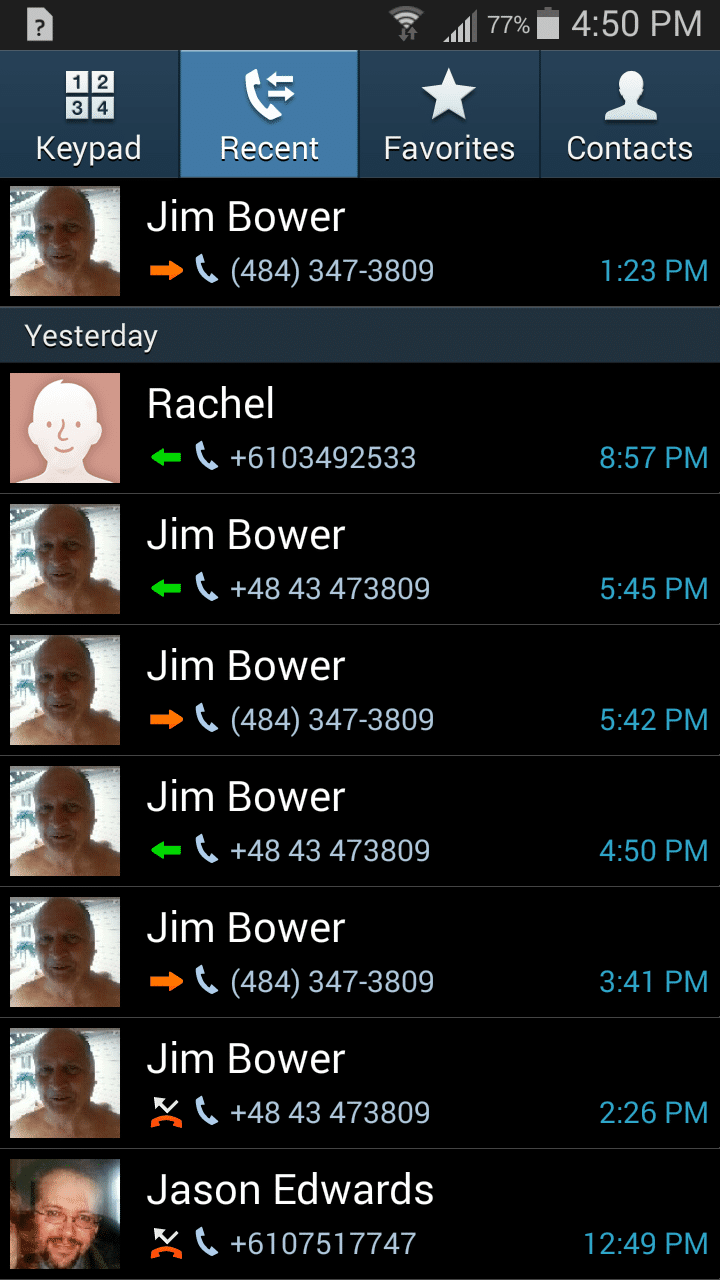This screenshot has width=720, height=1280.
Task: Open Rachel's 8:57 PM call entry
Action: tap(400, 429)
